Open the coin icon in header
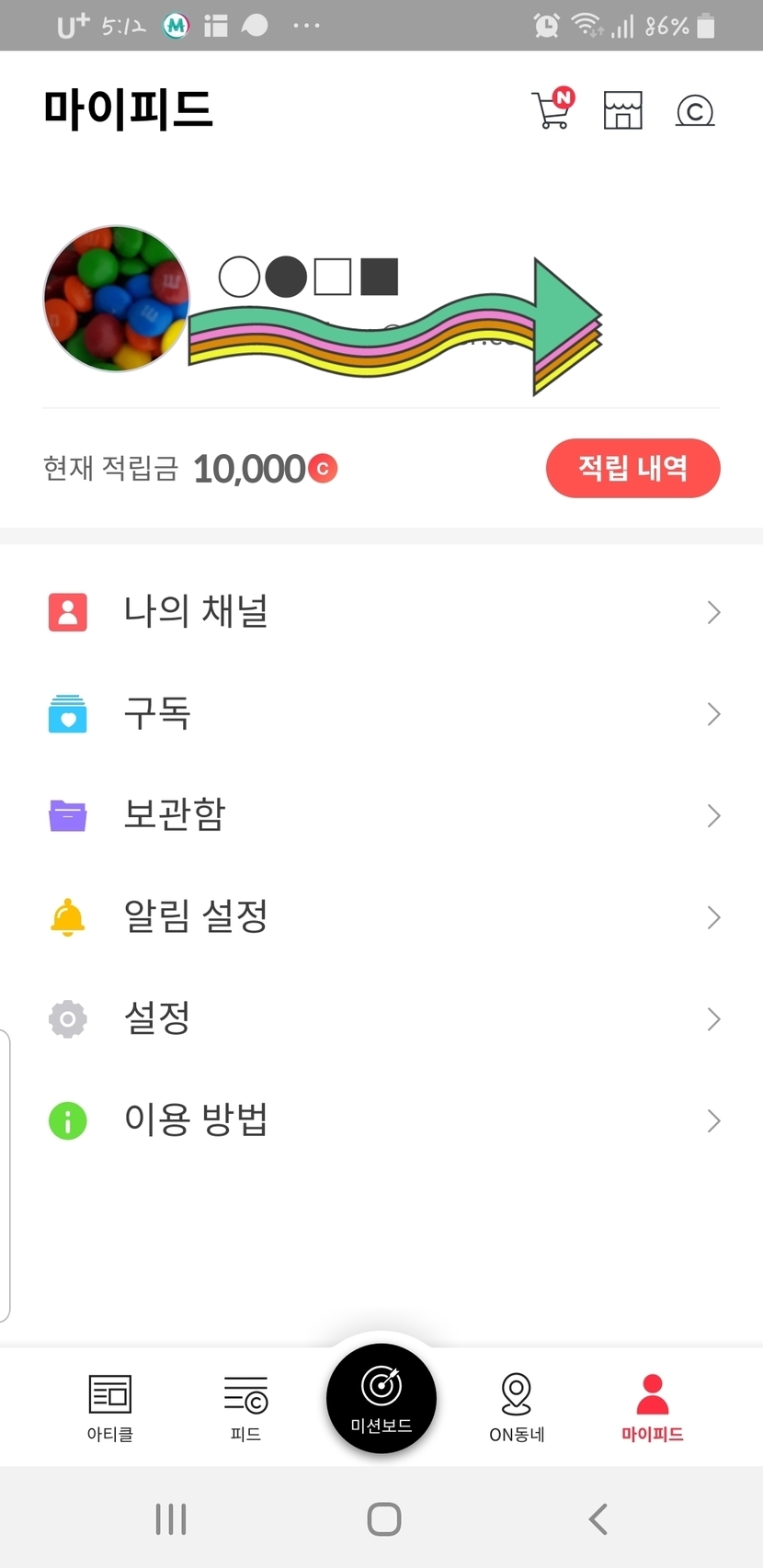 (x=694, y=111)
